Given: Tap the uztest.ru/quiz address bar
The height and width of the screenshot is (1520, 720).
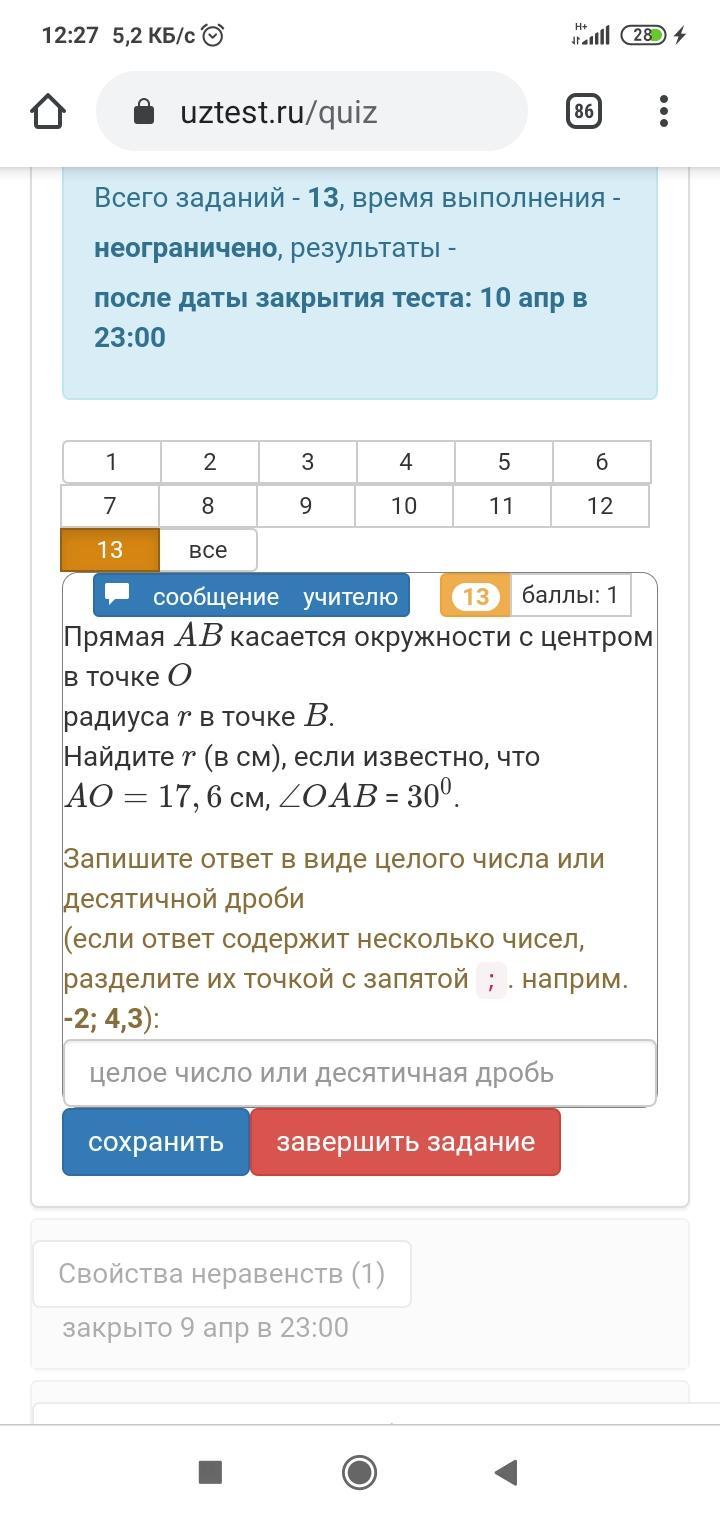Looking at the screenshot, I should point(311,111).
